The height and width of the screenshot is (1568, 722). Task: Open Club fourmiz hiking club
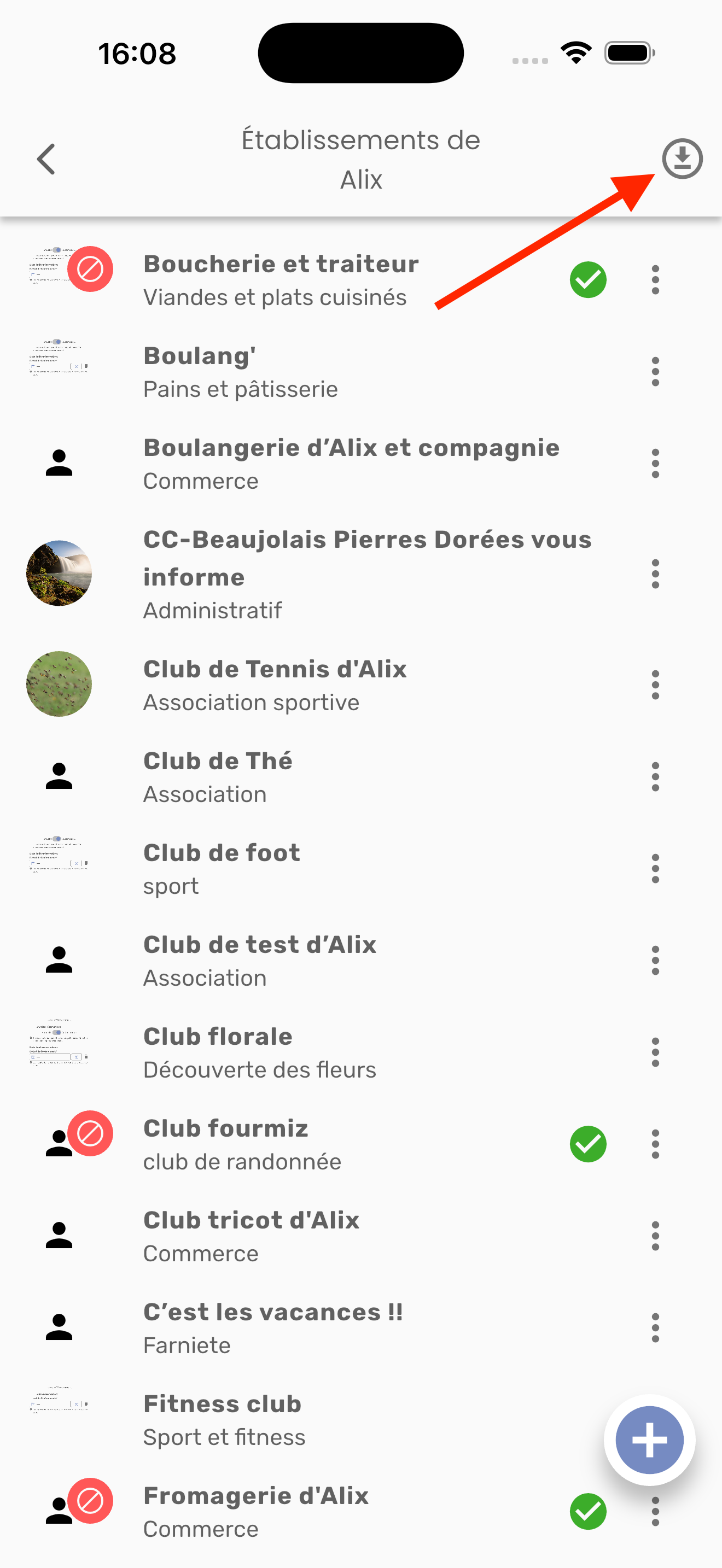(x=242, y=1144)
